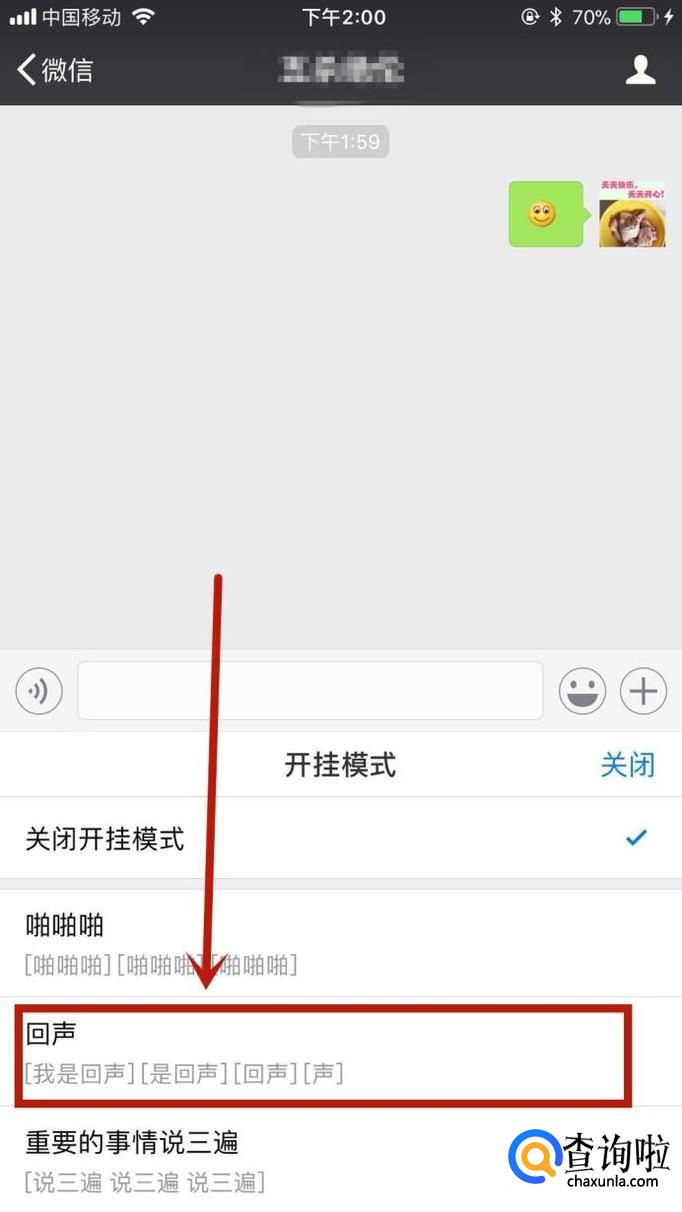
Task: Tap 关闭 to dismiss 开挂模式 panel
Action: [628, 765]
